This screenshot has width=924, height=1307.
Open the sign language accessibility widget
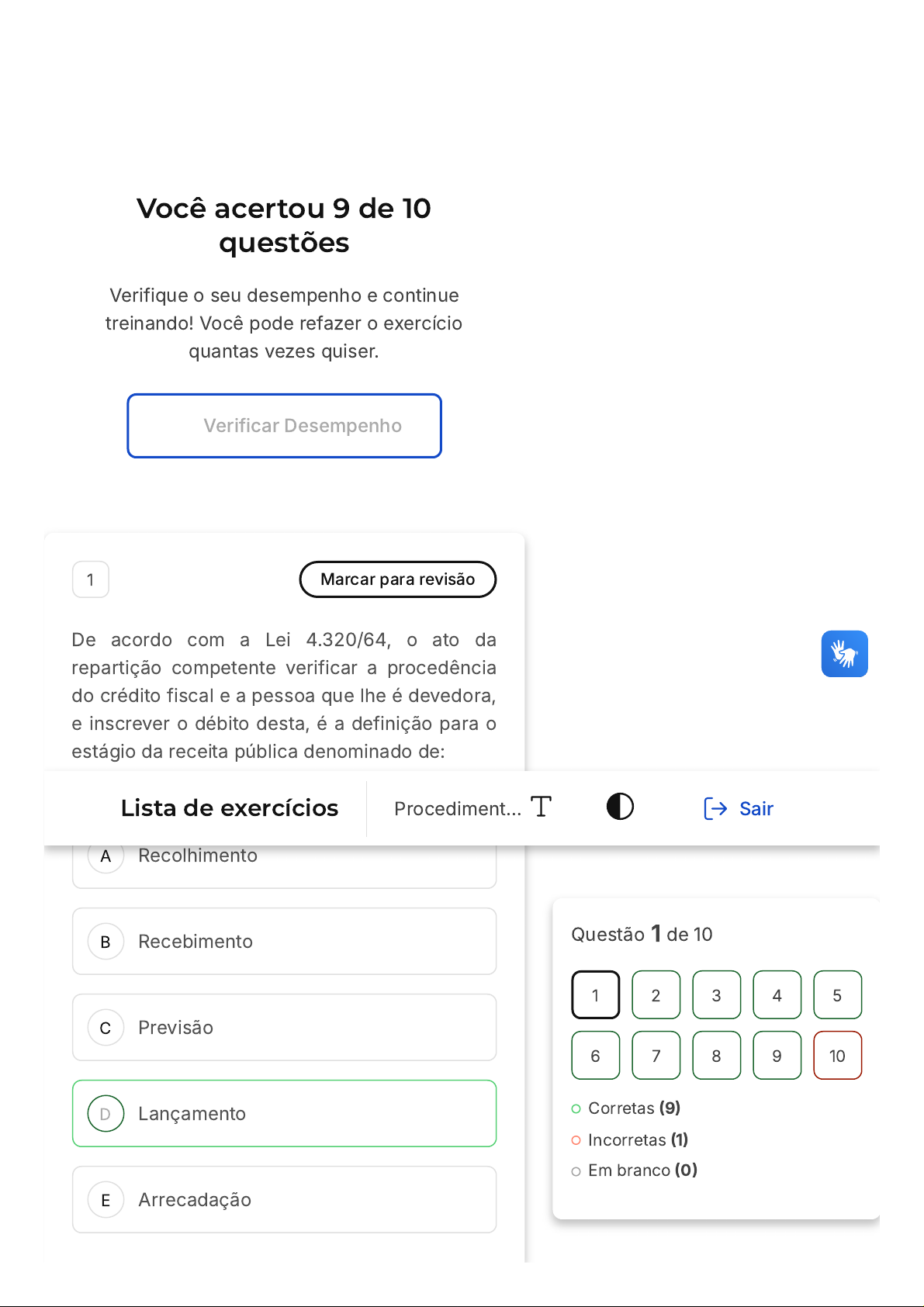pyautogui.click(x=844, y=654)
